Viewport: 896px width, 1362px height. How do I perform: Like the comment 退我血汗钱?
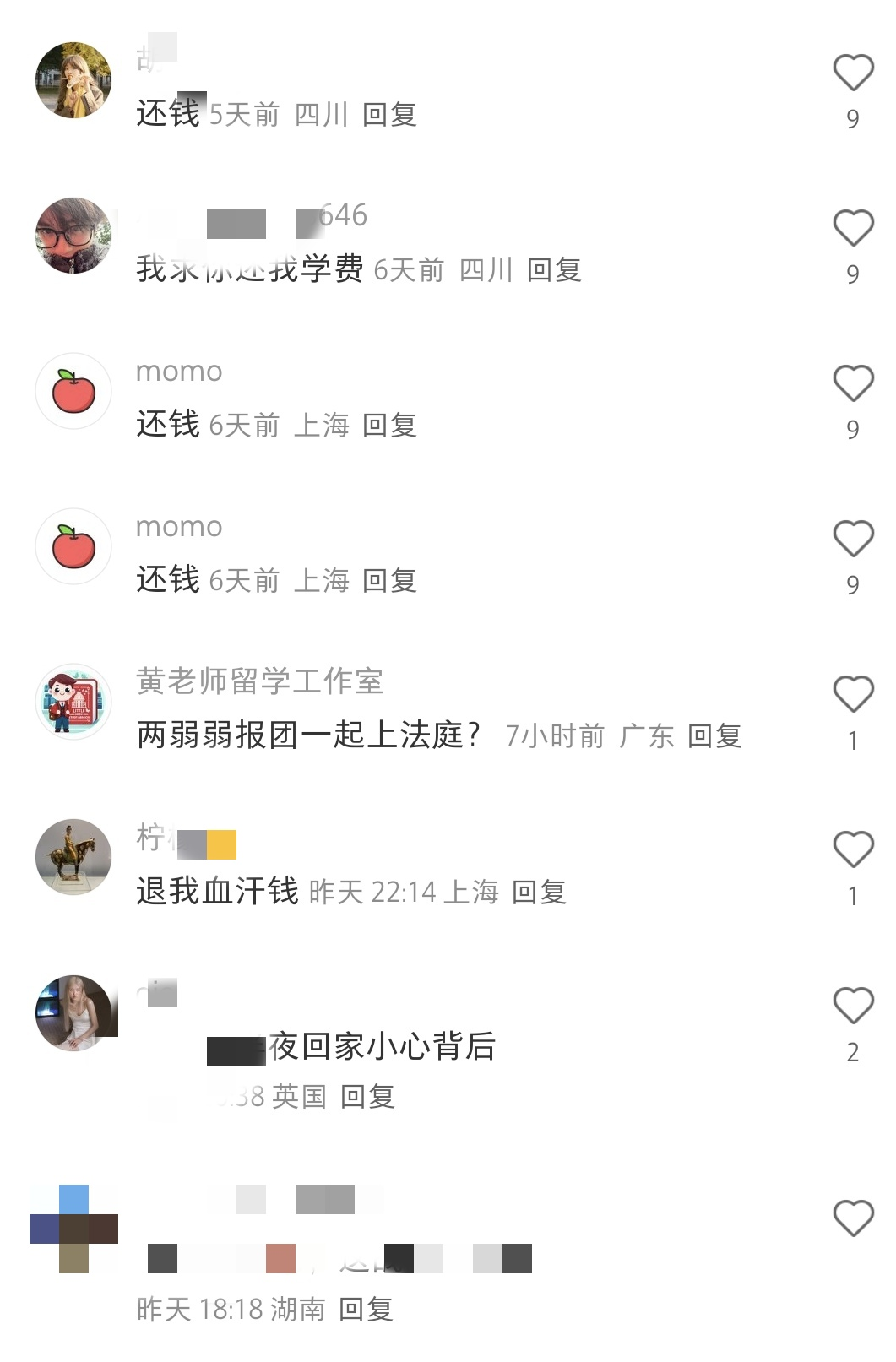point(853,849)
